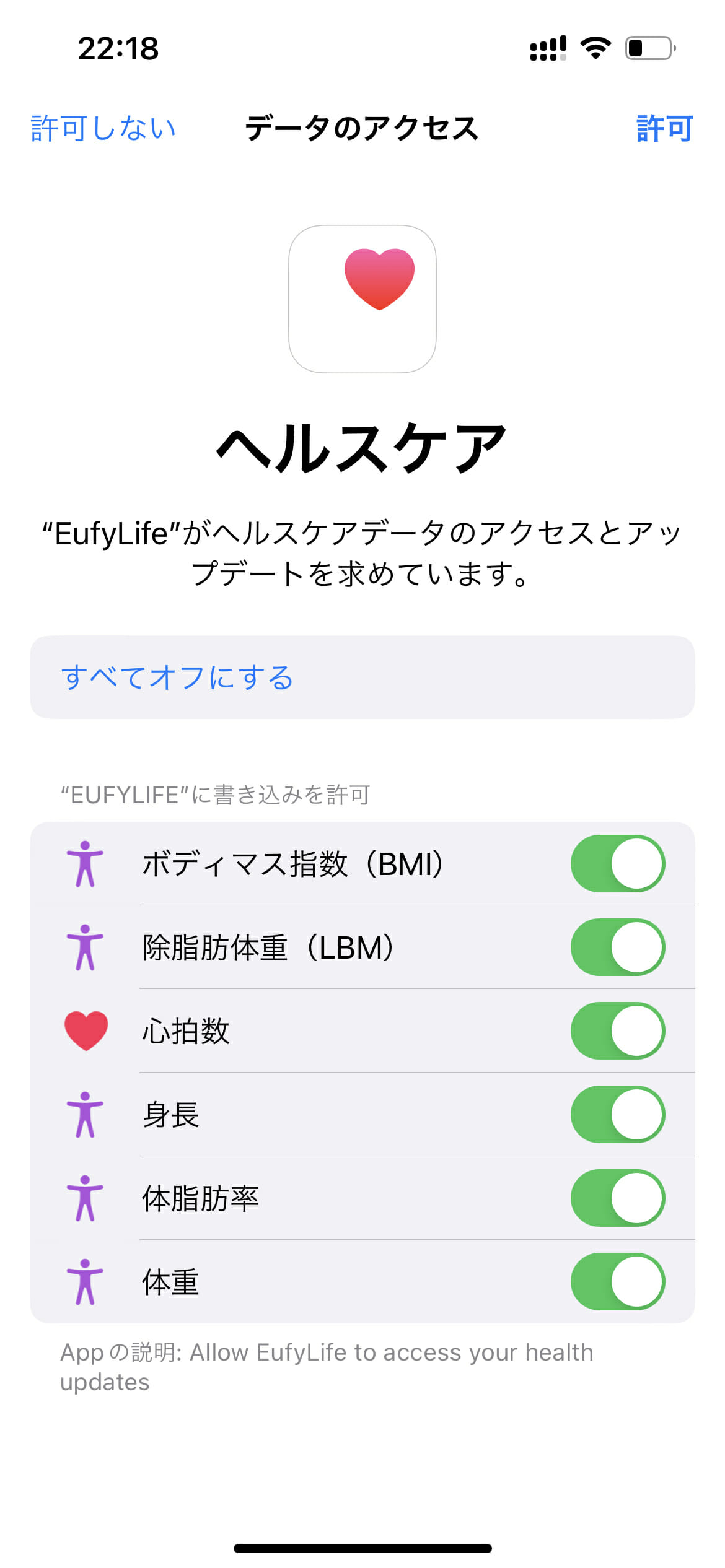Tap 許可 to allow health access
This screenshot has width=725, height=1568.
pyautogui.click(x=664, y=129)
